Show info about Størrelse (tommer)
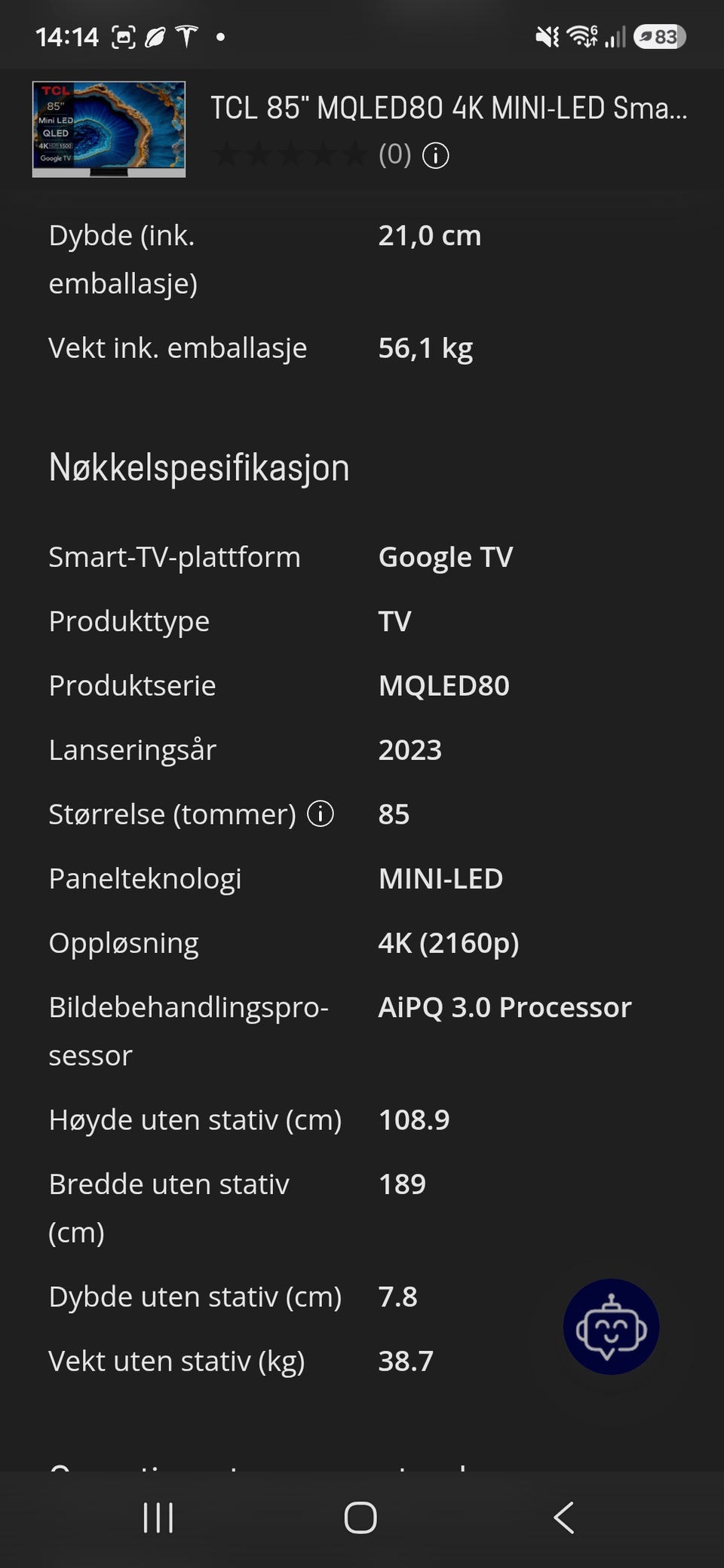This screenshot has height=1568, width=724. click(x=321, y=813)
